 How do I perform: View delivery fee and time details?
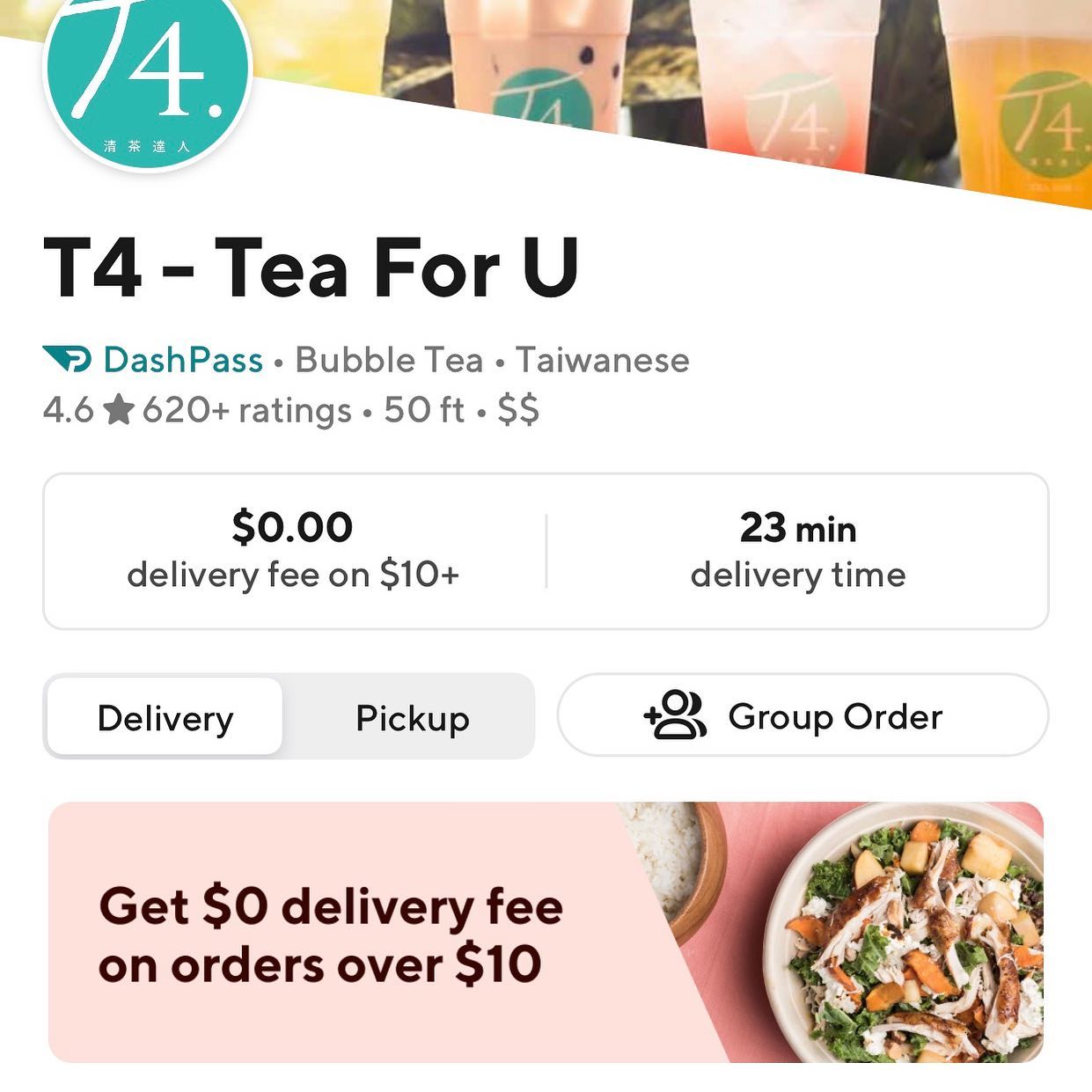(x=546, y=551)
